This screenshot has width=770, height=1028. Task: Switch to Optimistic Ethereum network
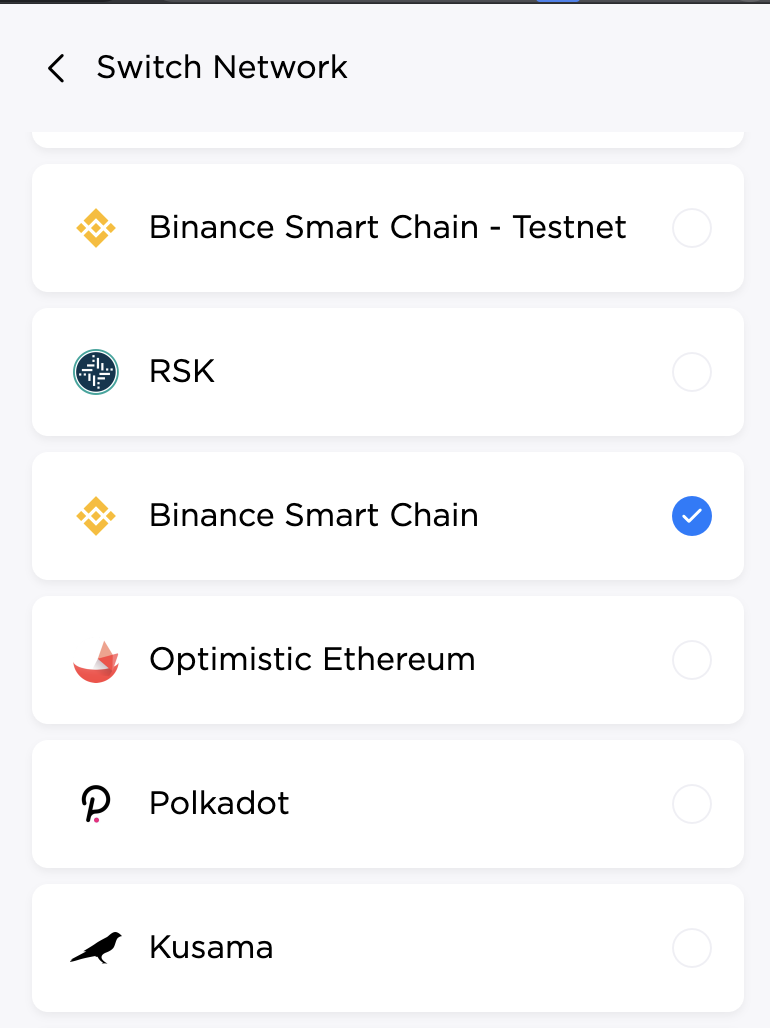pos(388,660)
